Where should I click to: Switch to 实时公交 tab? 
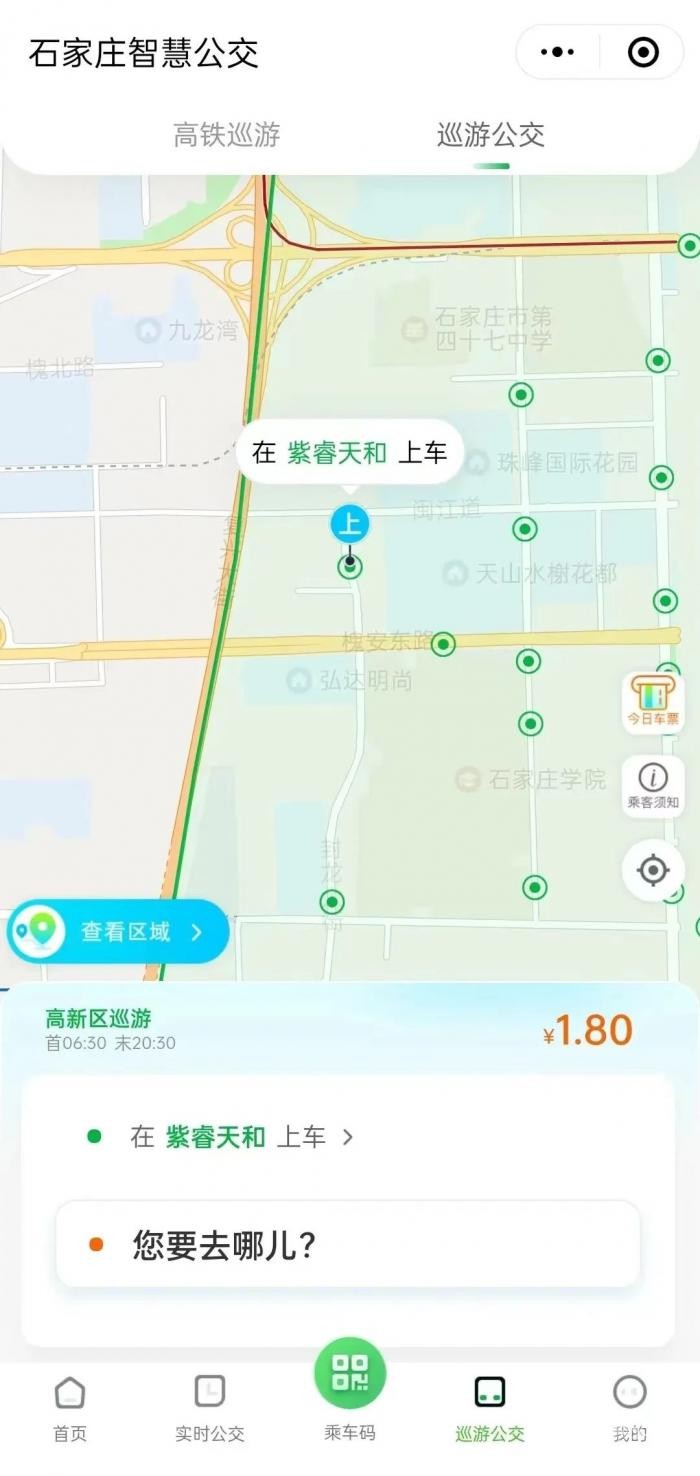coord(210,1408)
